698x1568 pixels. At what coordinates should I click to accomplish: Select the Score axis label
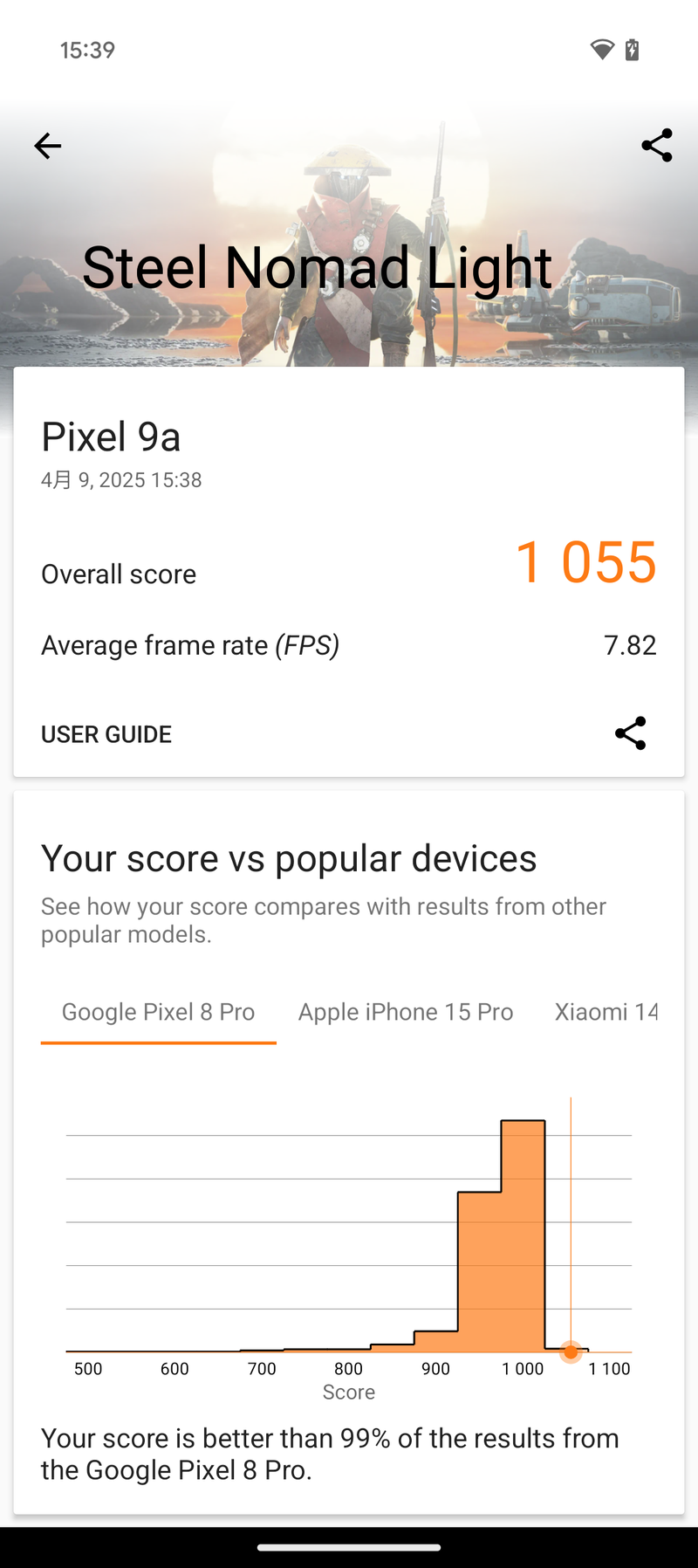pyautogui.click(x=349, y=1392)
